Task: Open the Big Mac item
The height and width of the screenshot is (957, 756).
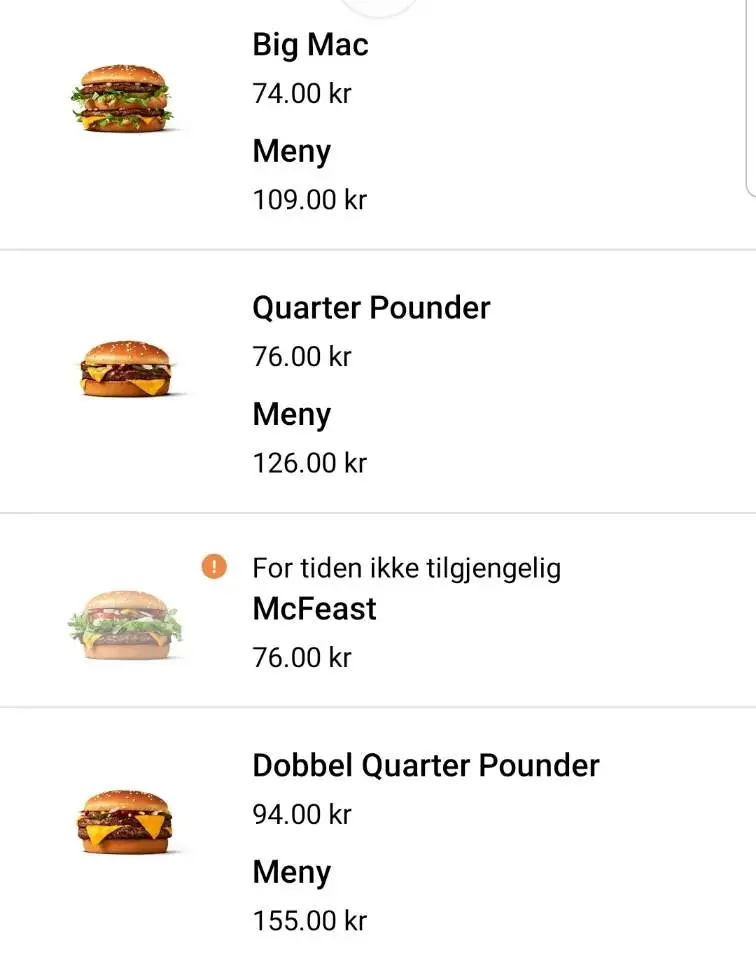Action: (x=310, y=46)
